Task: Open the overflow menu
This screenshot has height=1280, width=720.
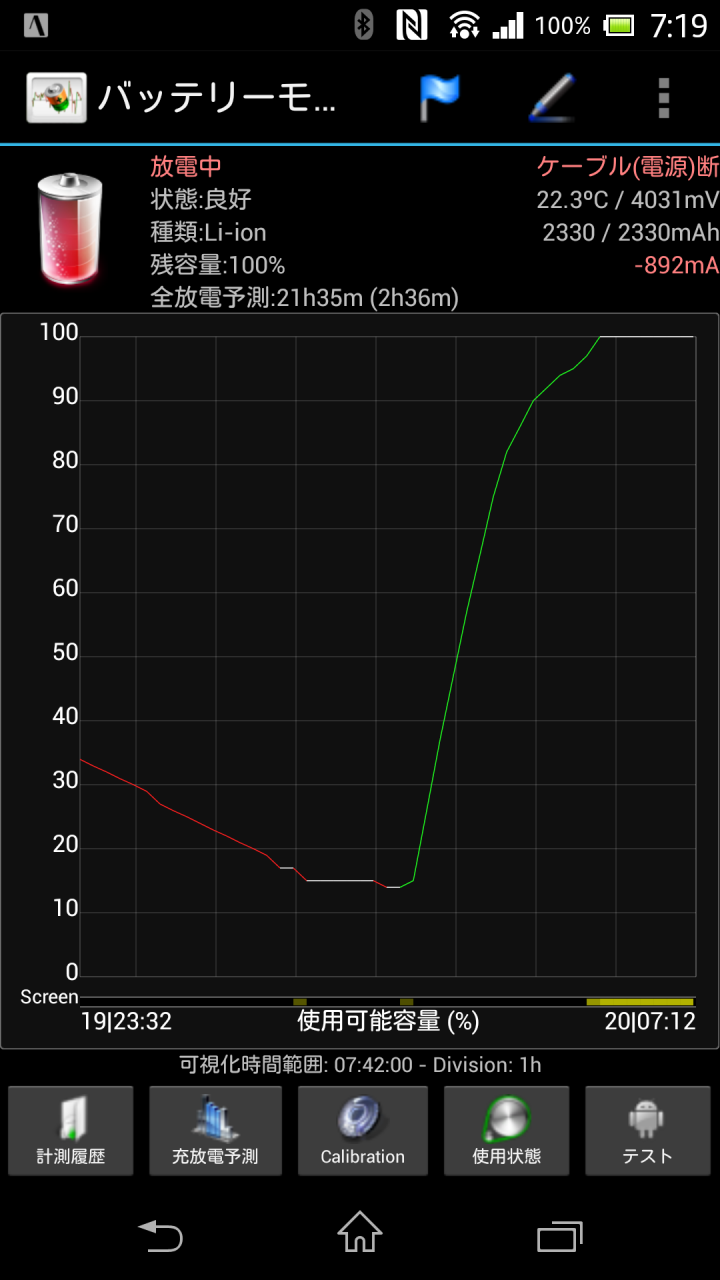Action: [664, 98]
